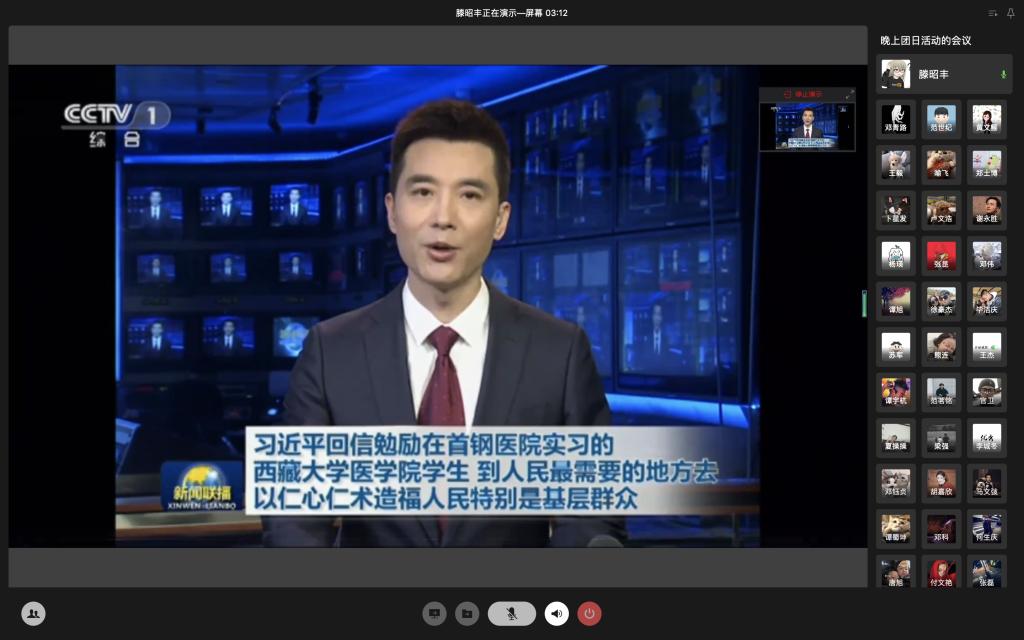Tap participant tile 王杰
This screenshot has width=1024, height=640.
(x=986, y=345)
